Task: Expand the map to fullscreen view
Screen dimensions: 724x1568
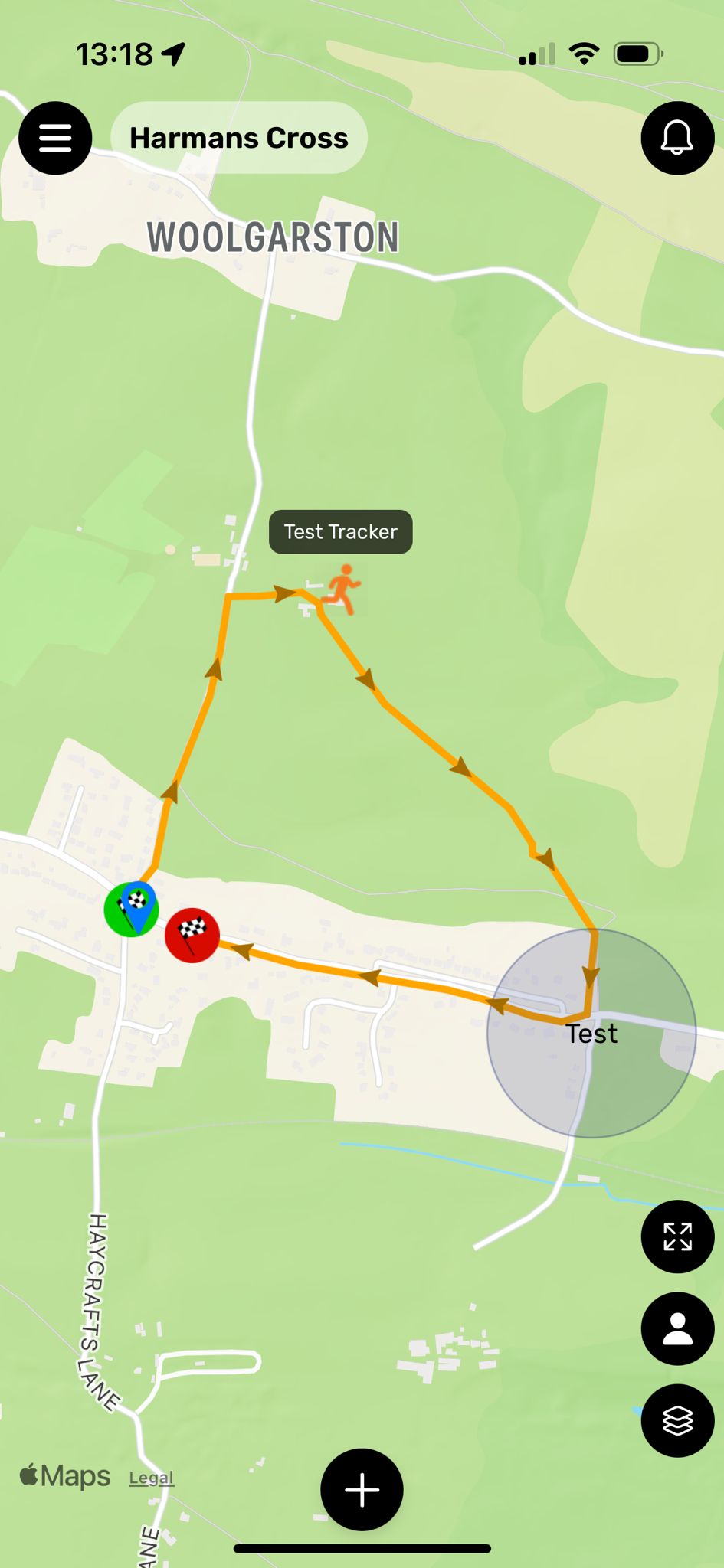Action: tap(676, 1236)
